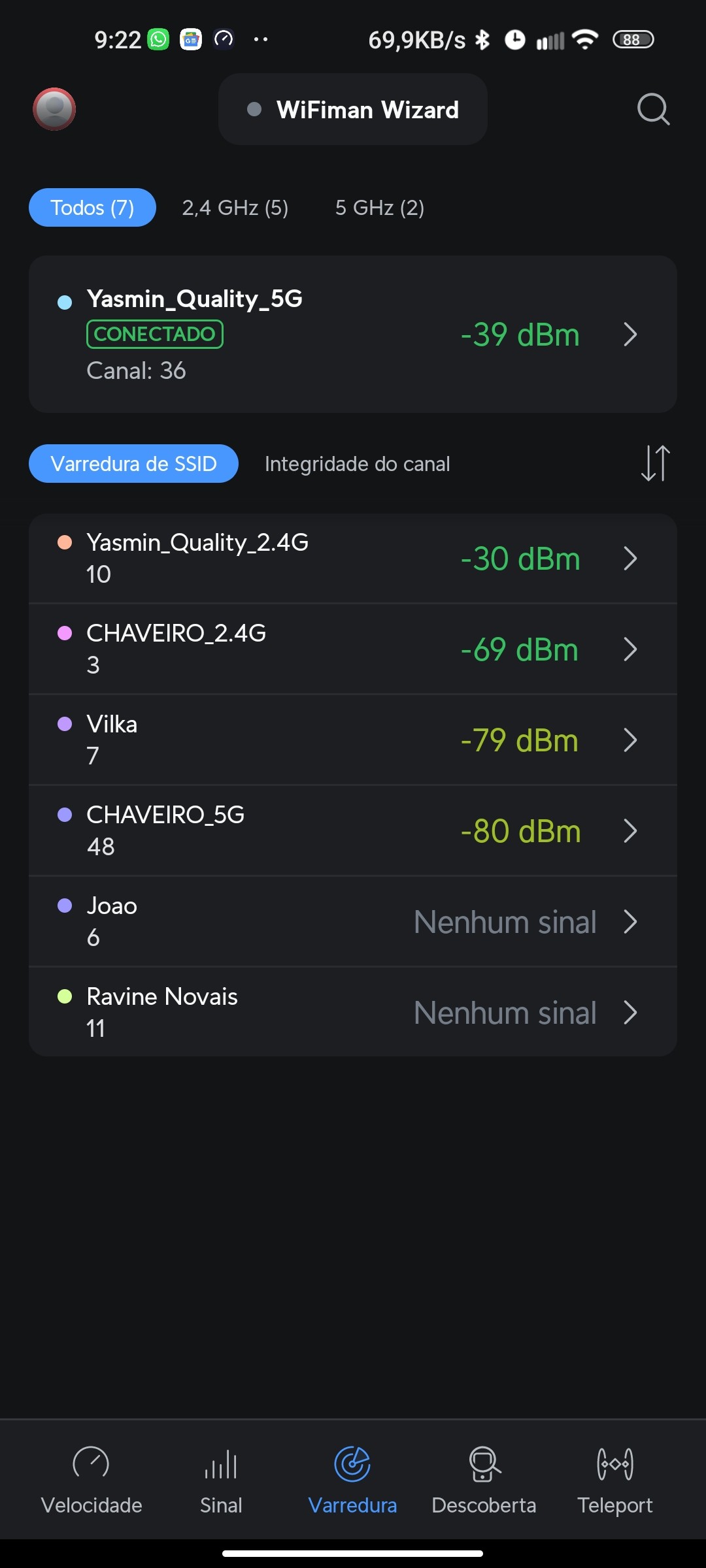Screen dimensions: 706x1568
Task: Filter networks by 5 GHz
Action: [x=379, y=208]
